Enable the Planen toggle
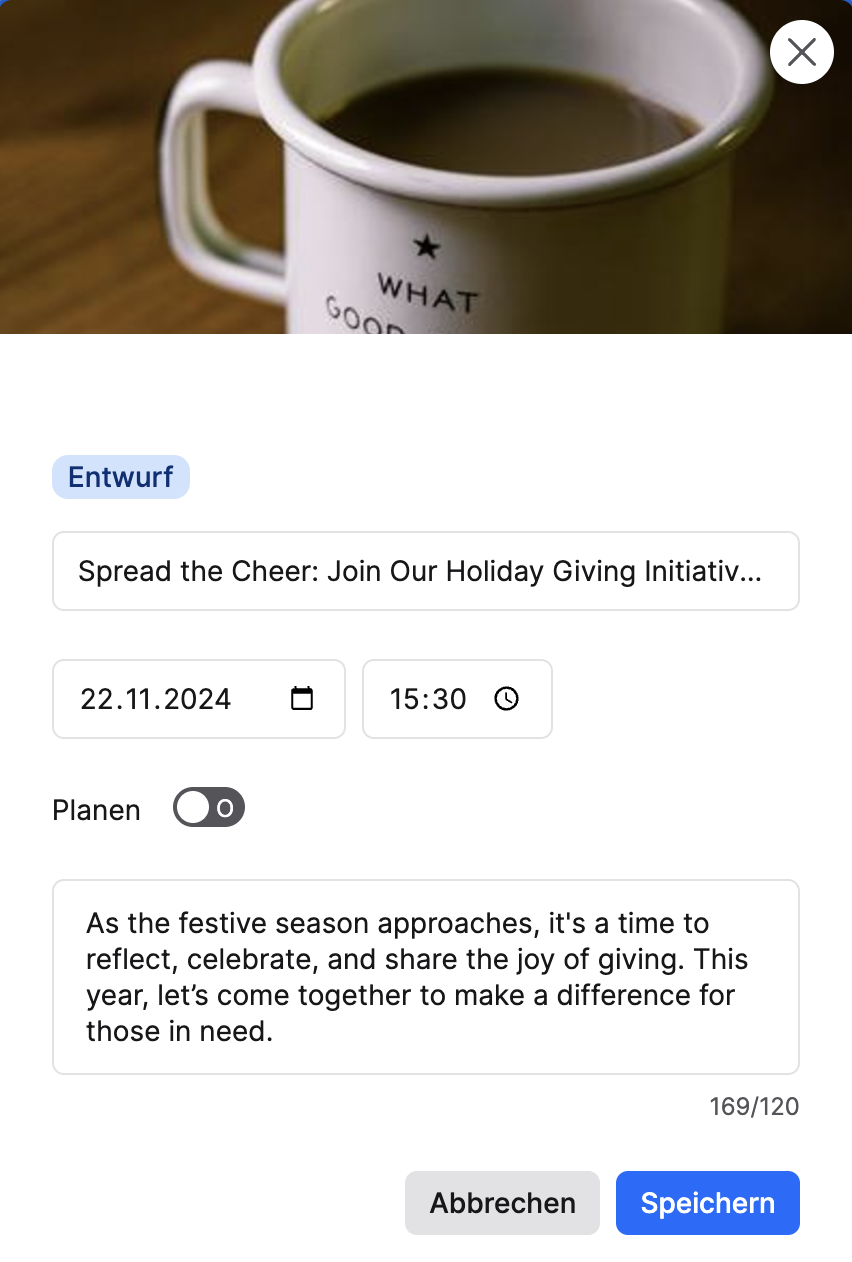This screenshot has width=852, height=1262. click(x=208, y=808)
